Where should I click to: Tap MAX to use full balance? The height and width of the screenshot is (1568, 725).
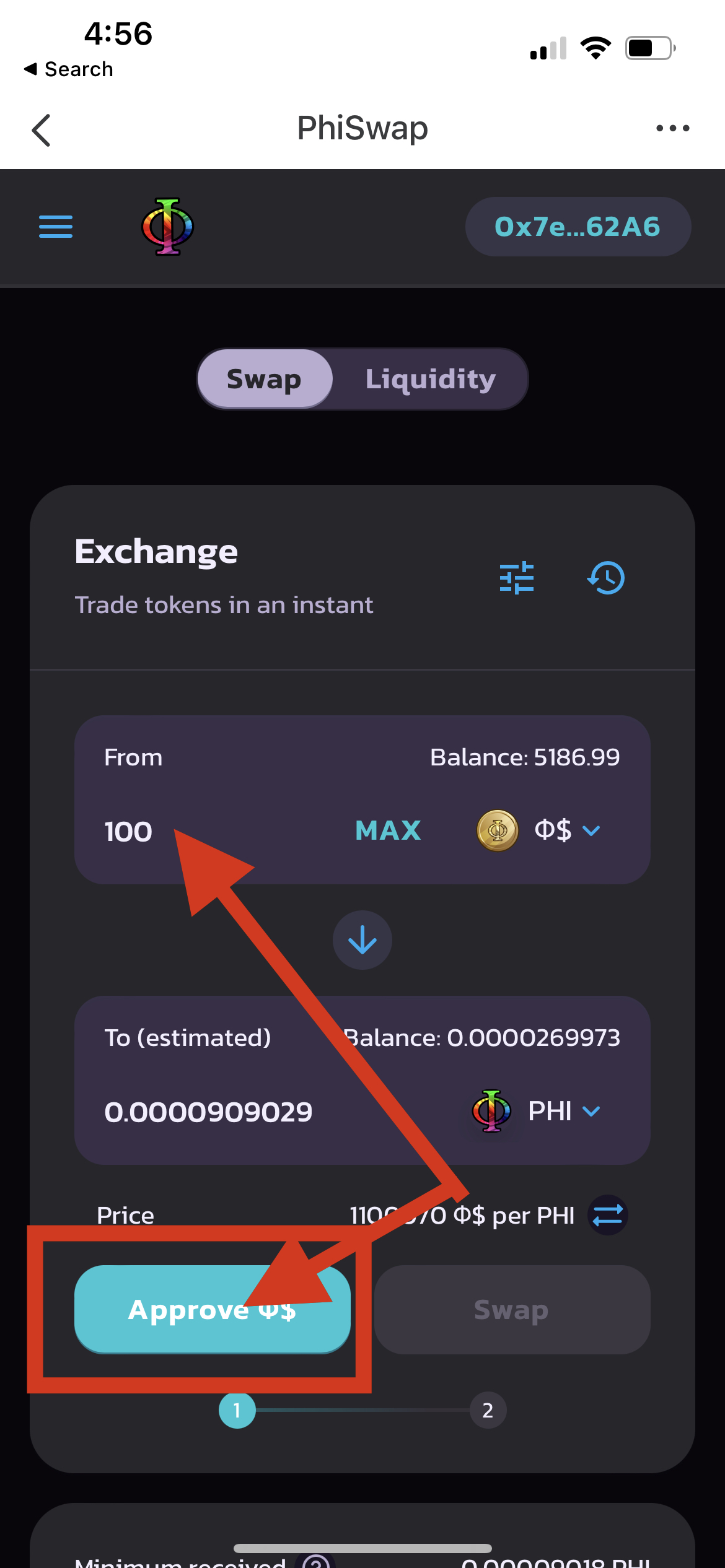click(388, 830)
